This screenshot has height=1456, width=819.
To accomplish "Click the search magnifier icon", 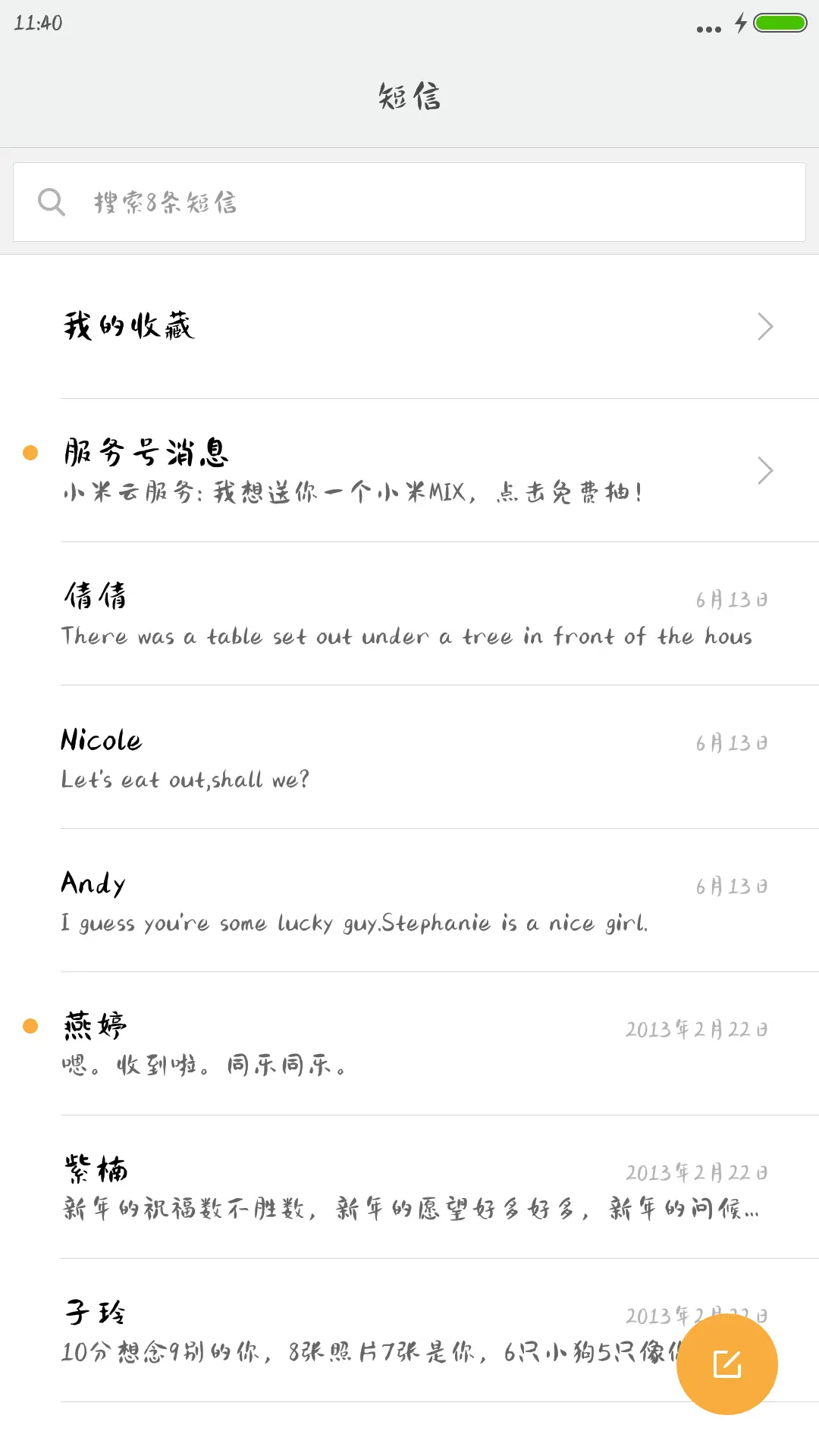I will click(x=50, y=202).
